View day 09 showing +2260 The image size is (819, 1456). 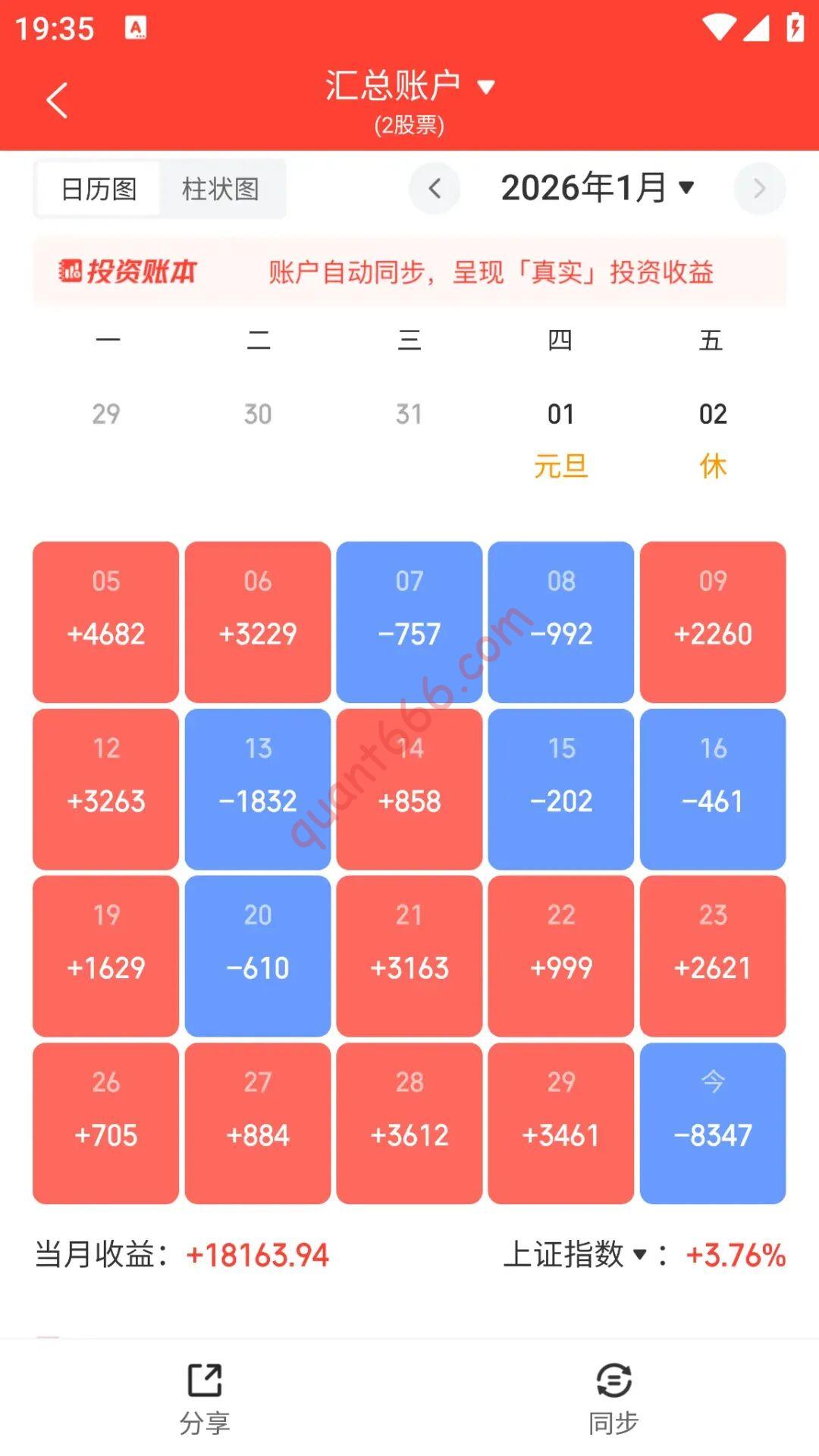tap(713, 622)
